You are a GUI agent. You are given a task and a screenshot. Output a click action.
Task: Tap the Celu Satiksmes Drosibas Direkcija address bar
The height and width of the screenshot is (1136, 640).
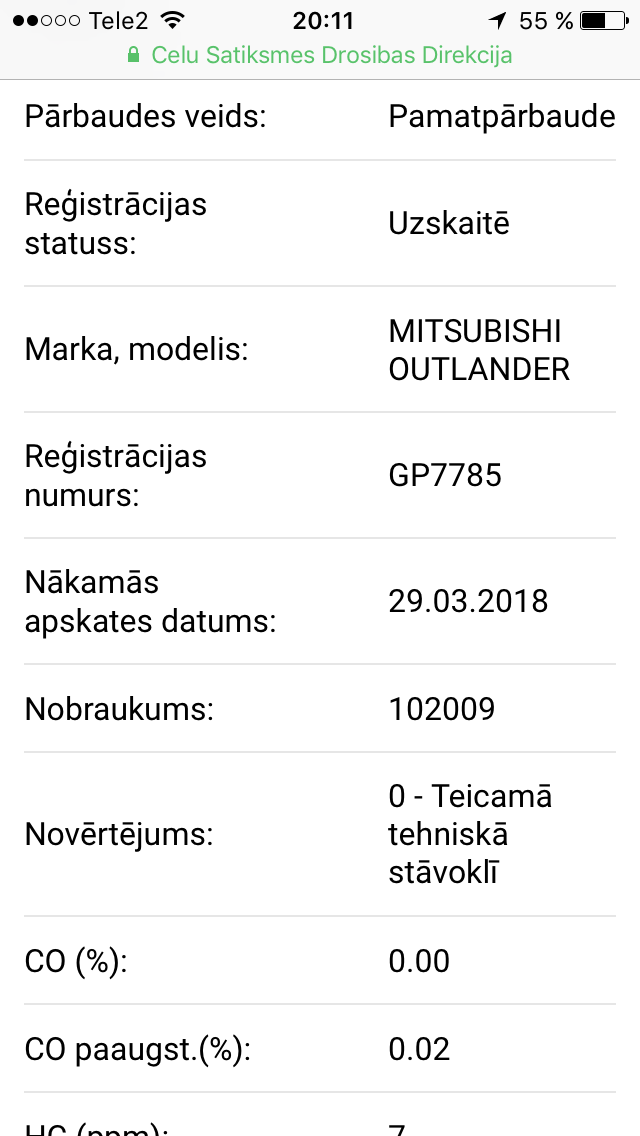coord(320,55)
